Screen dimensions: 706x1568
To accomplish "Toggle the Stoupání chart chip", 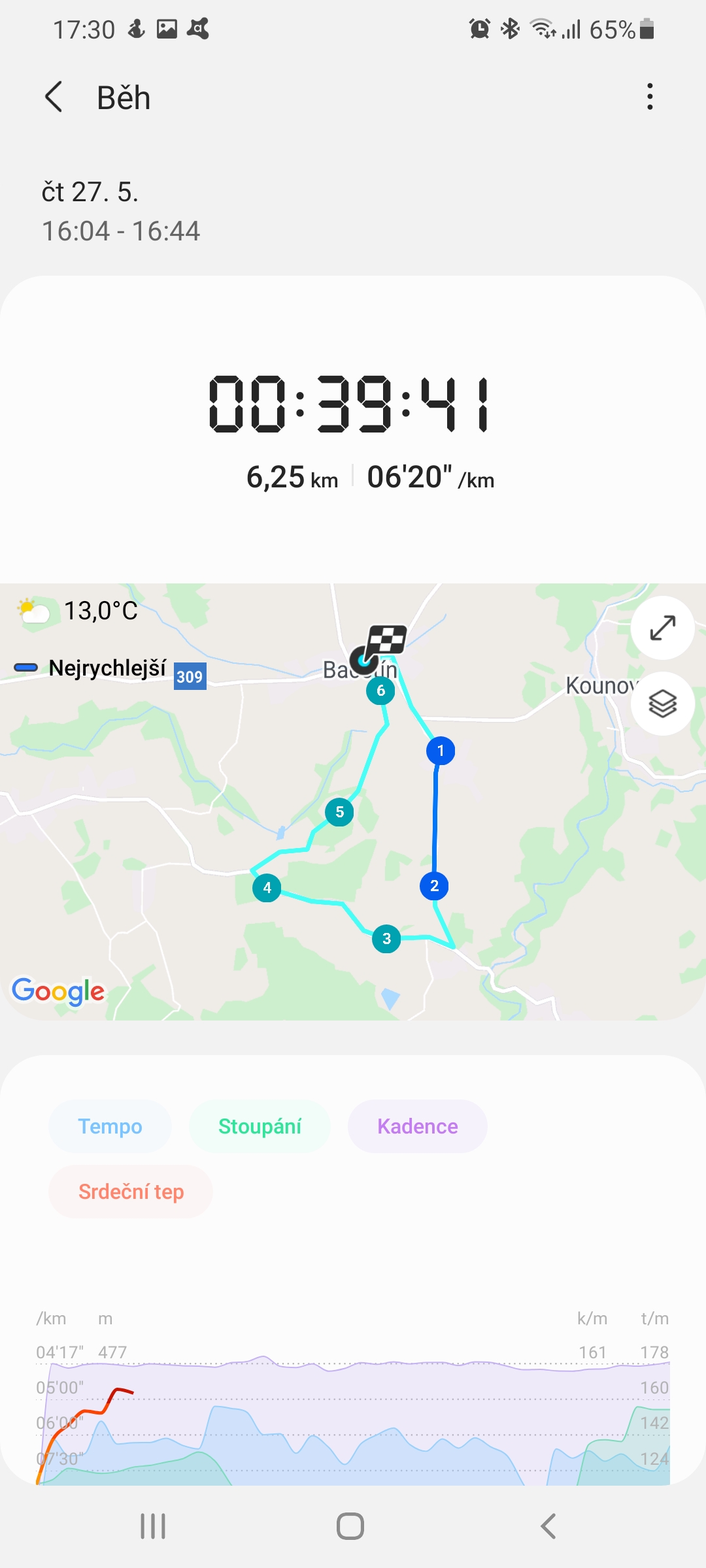I will pos(260,1126).
